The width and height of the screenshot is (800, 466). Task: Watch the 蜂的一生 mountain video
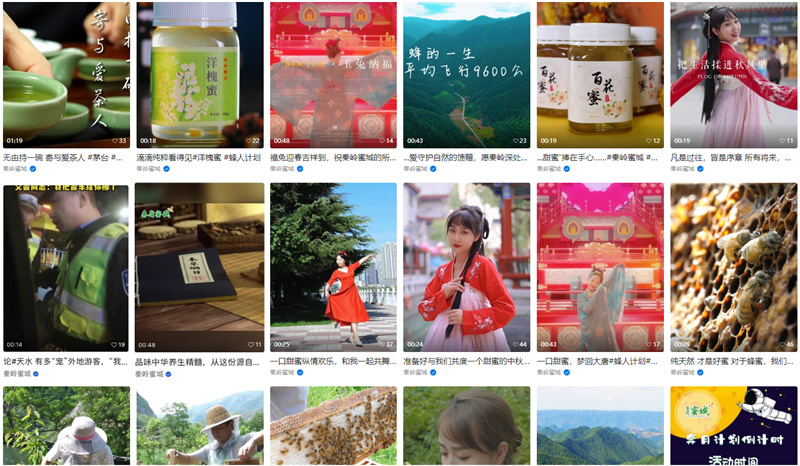click(466, 75)
